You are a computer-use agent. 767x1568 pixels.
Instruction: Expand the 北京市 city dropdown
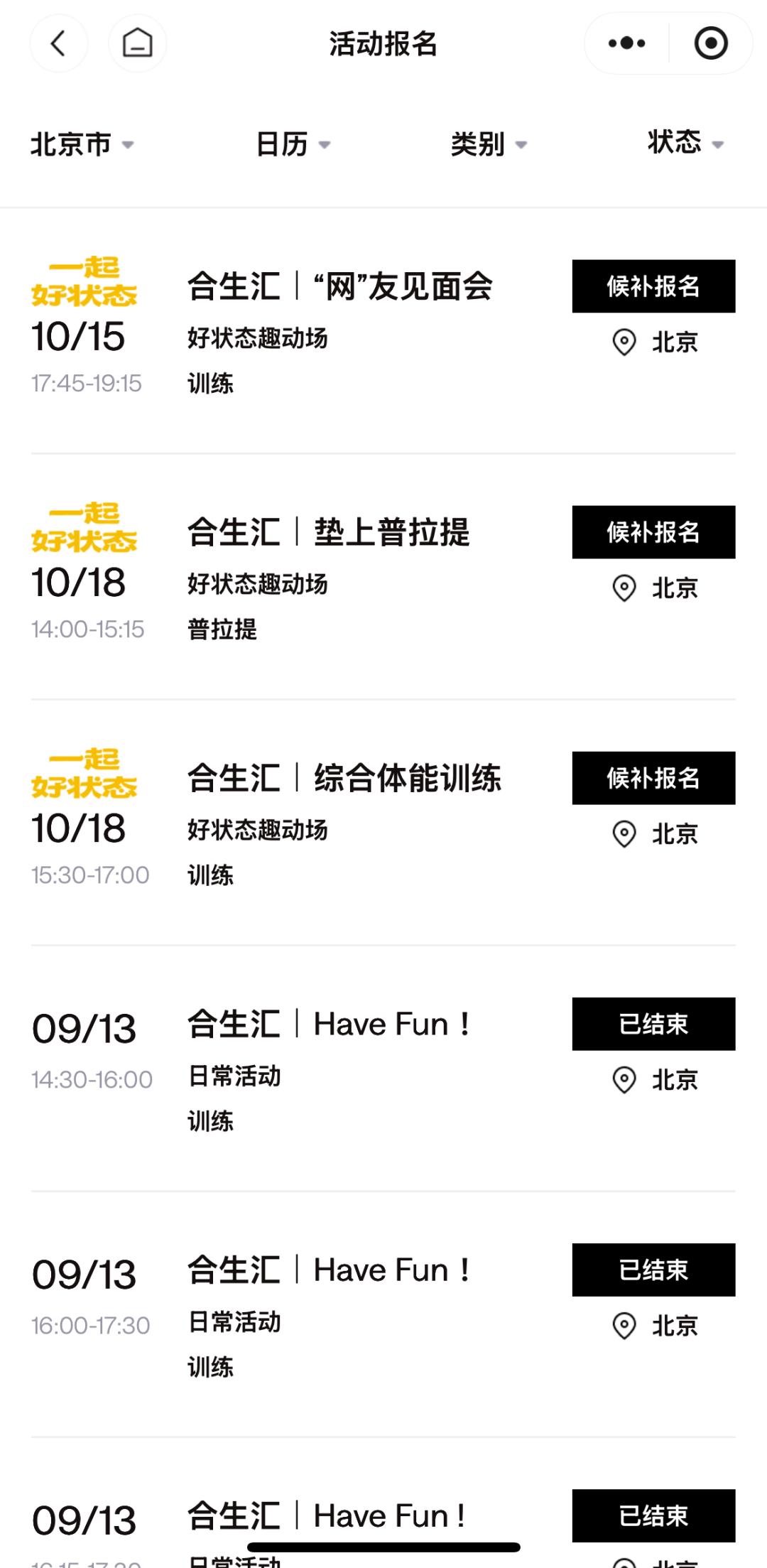point(82,144)
